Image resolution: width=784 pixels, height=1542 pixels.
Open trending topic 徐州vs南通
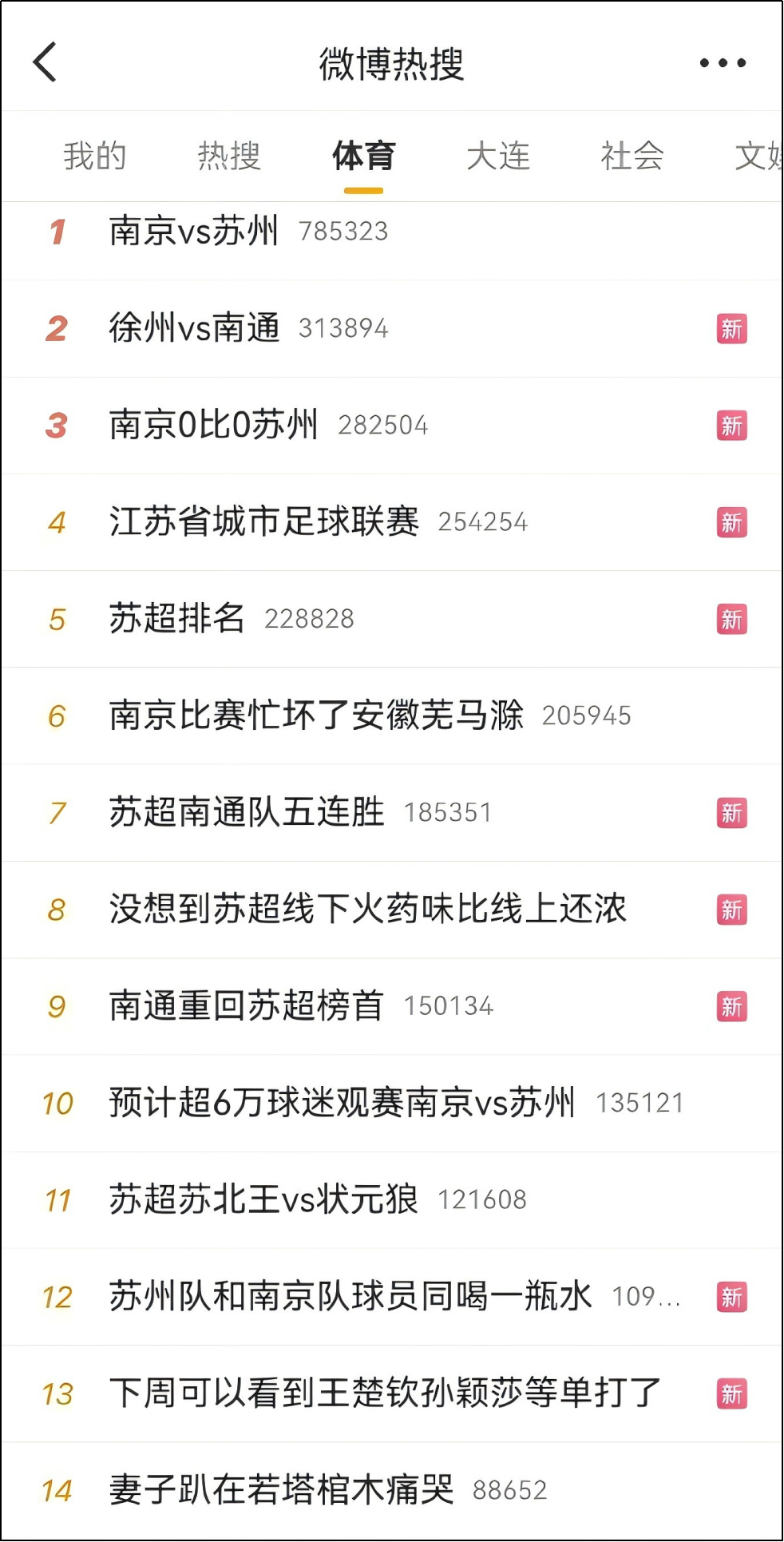392,328
